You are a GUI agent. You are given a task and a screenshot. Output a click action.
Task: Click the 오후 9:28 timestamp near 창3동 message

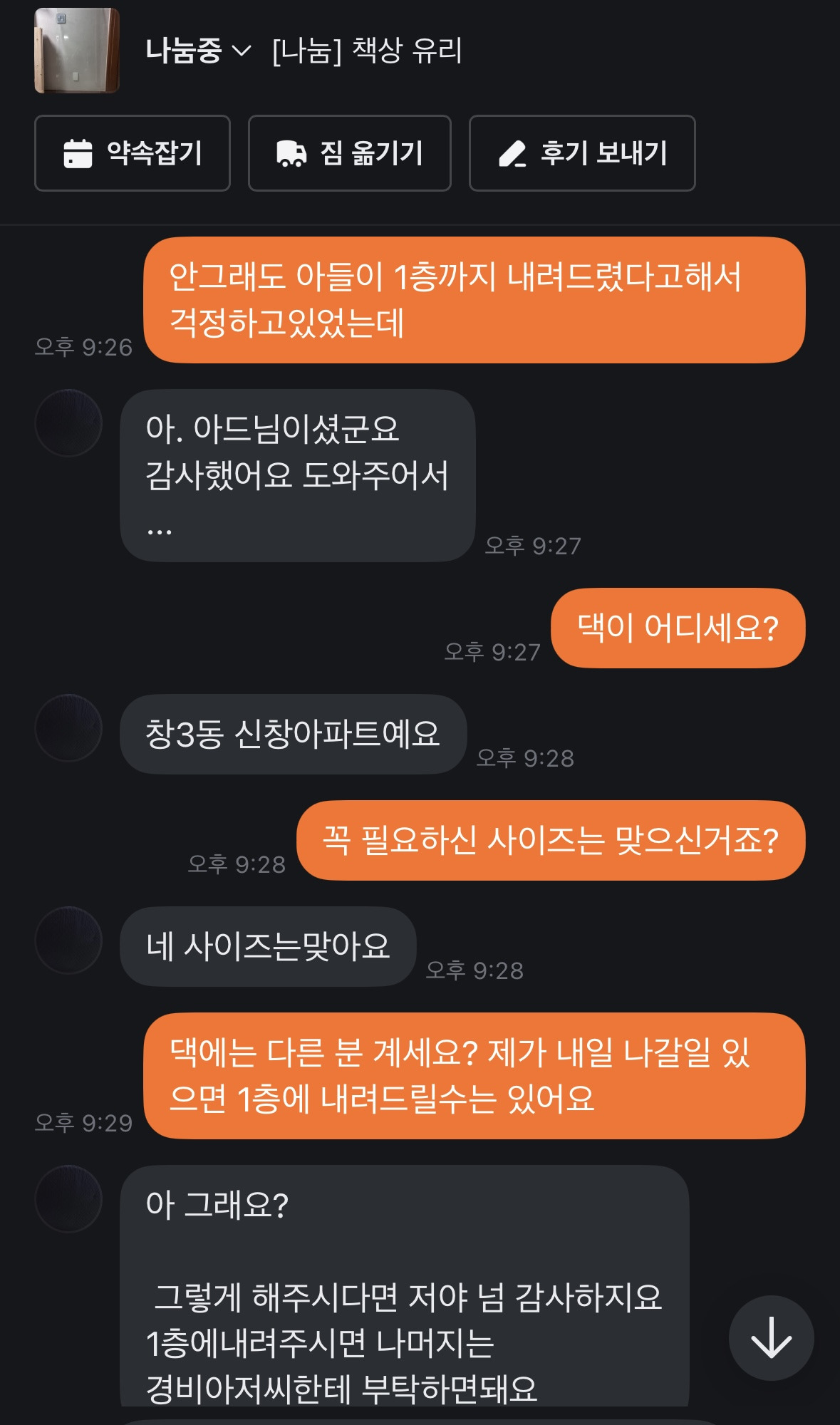[525, 759]
